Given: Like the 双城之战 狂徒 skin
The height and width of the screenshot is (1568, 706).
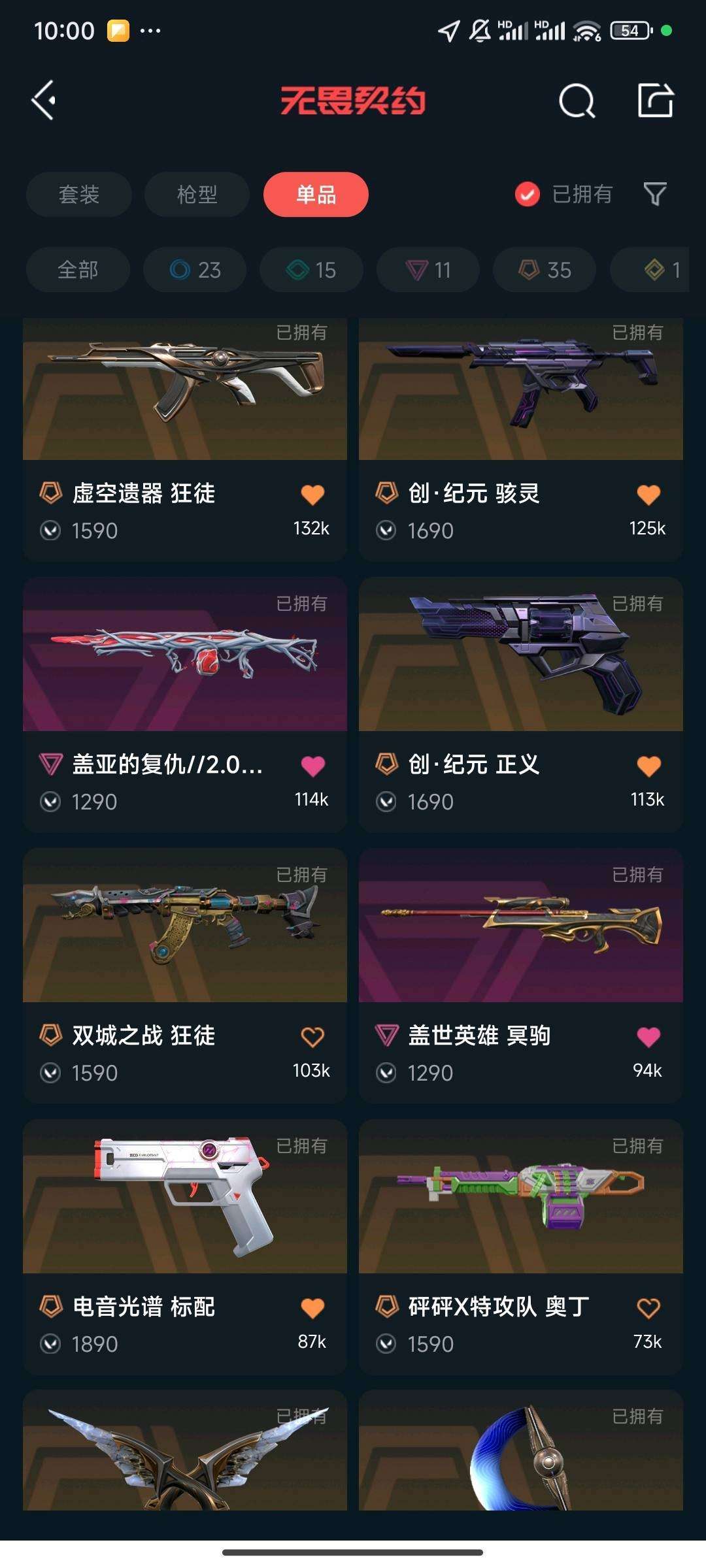Looking at the screenshot, I should [312, 1037].
